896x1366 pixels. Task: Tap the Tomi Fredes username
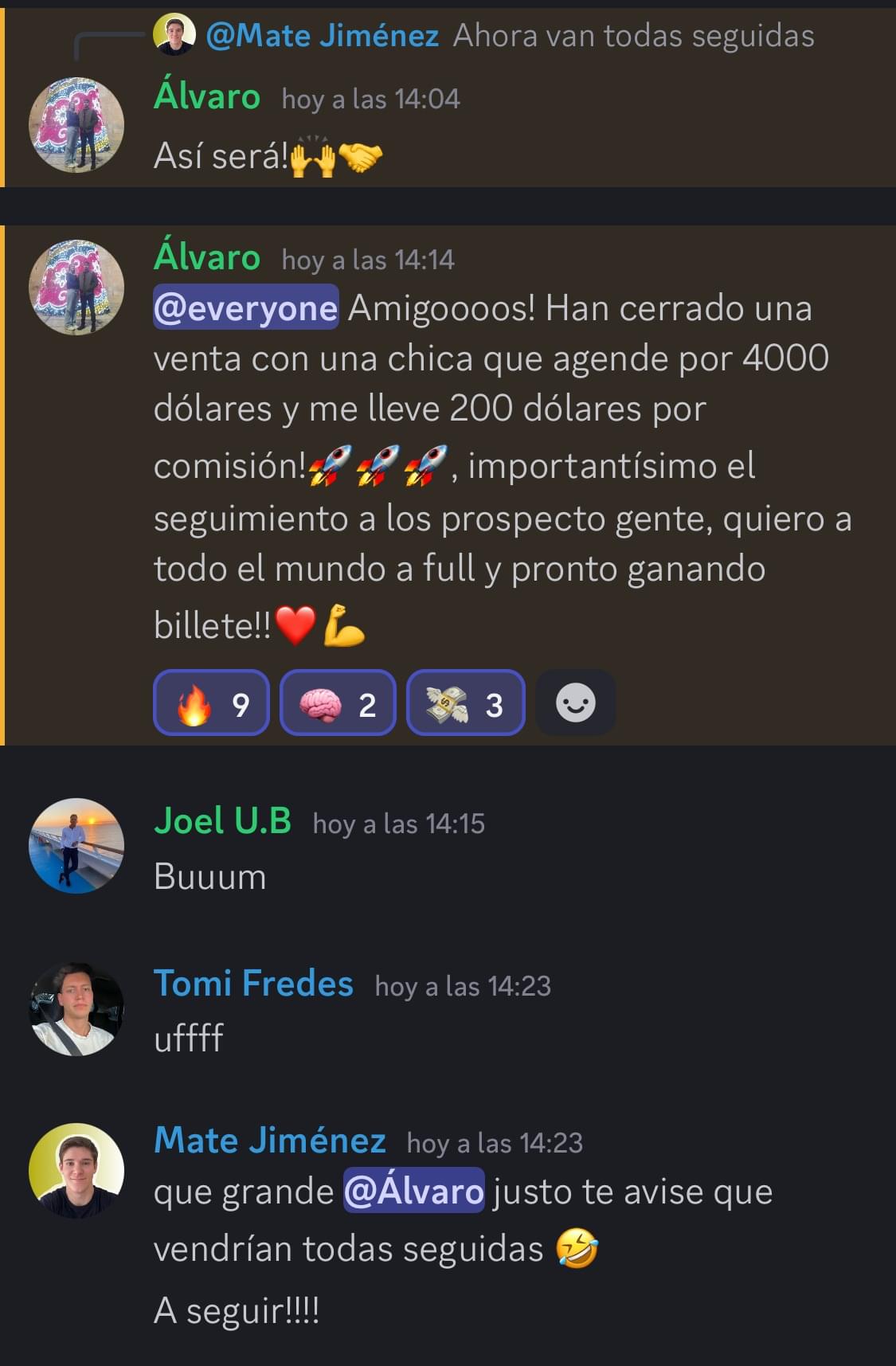coord(253,984)
